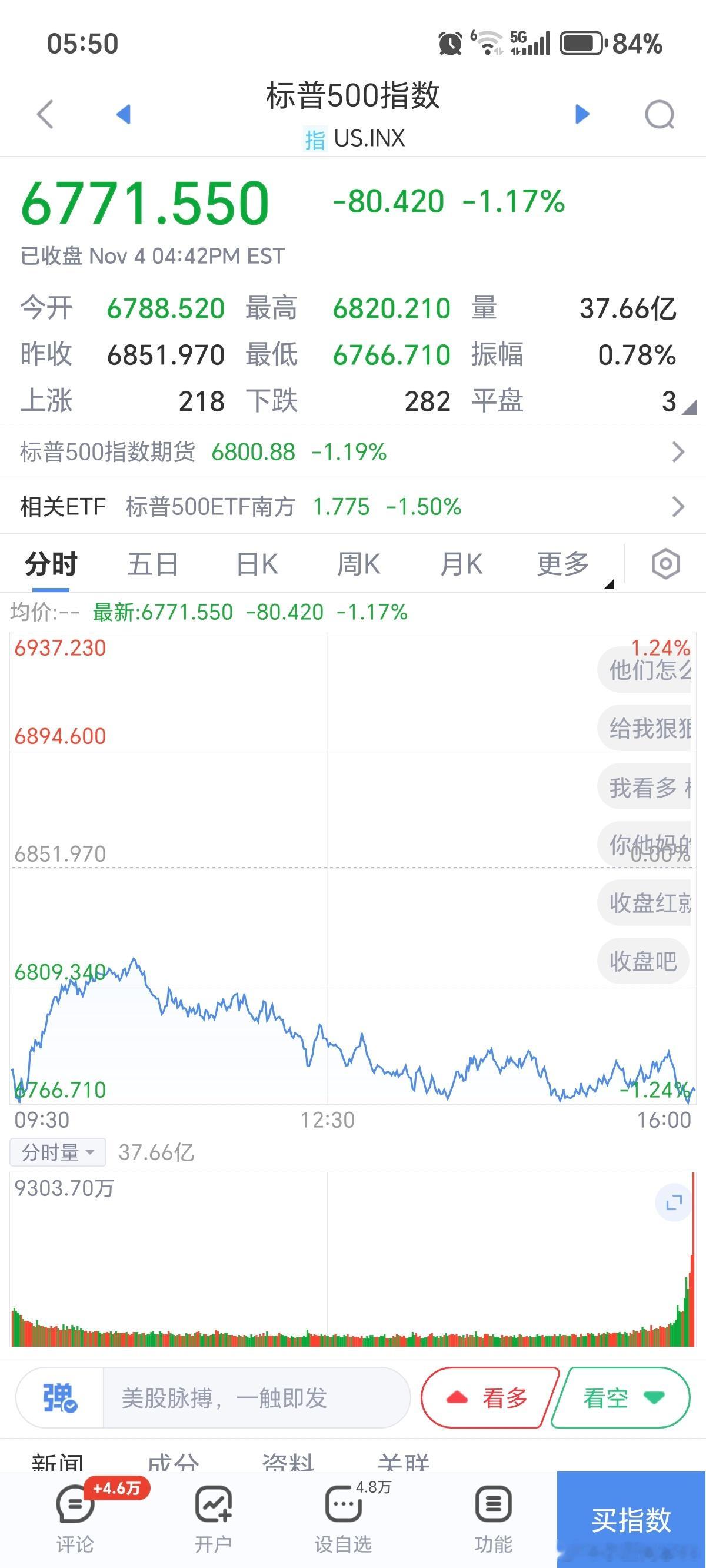706x1568 pixels.
Task: Select the 指 US.INX indicator badge
Action: (315, 139)
